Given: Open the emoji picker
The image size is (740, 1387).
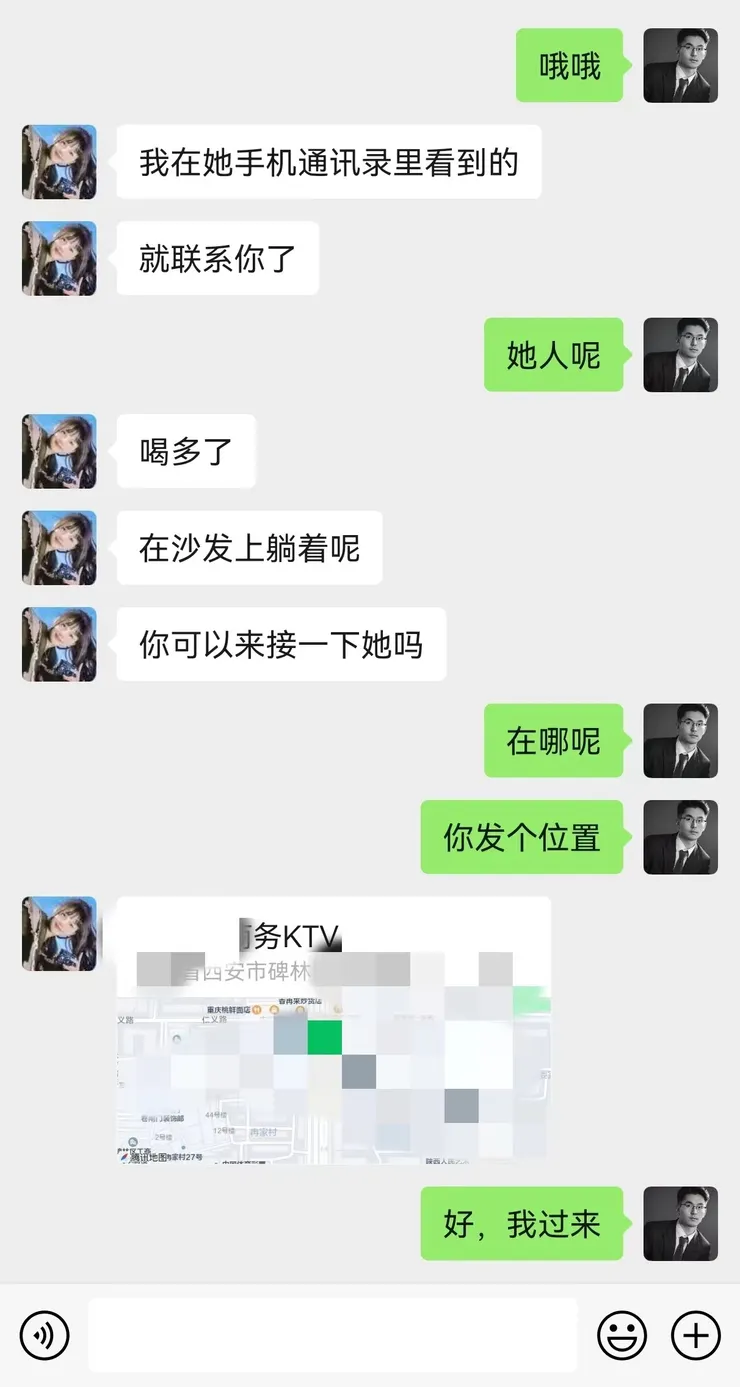Looking at the screenshot, I should click(x=622, y=1334).
